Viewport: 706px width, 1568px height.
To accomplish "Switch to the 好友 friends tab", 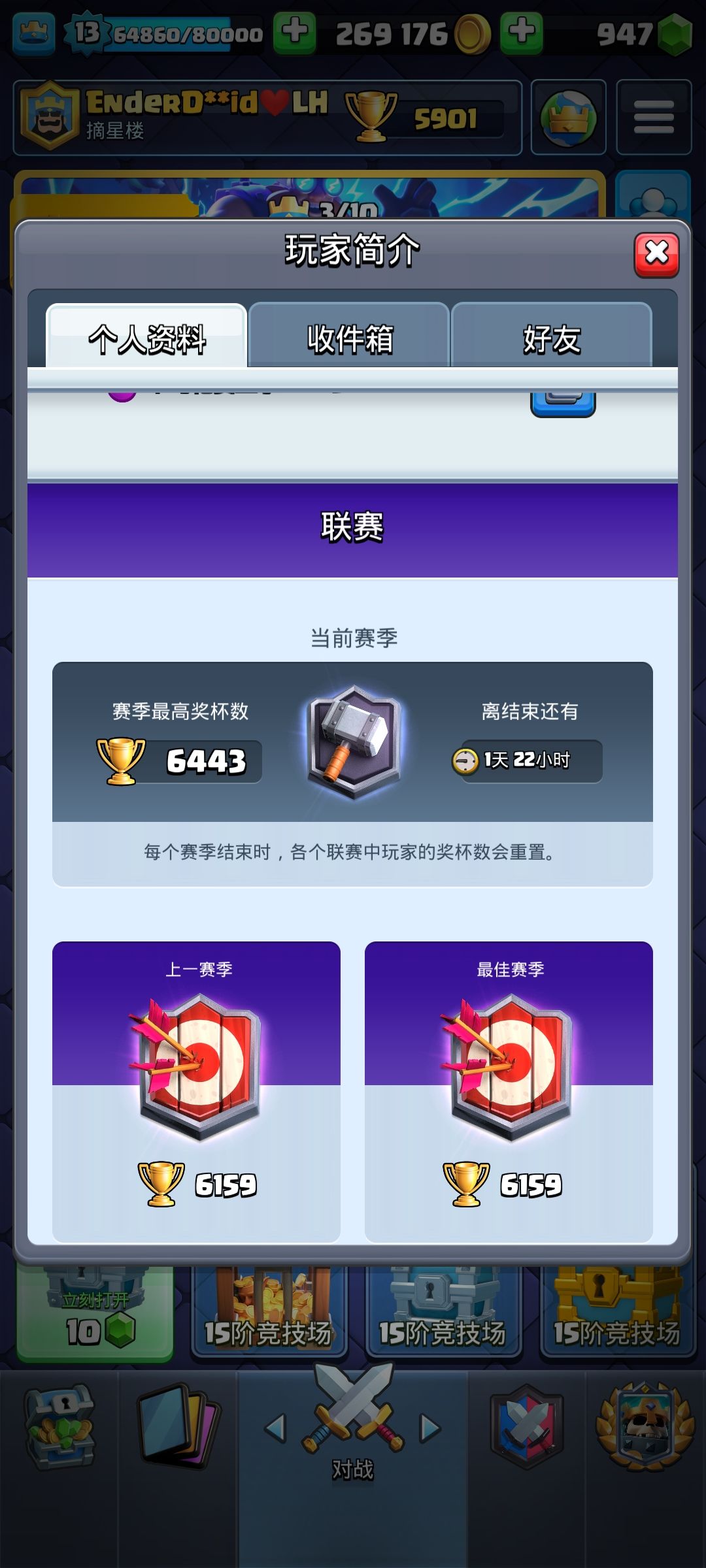I will 551,337.
